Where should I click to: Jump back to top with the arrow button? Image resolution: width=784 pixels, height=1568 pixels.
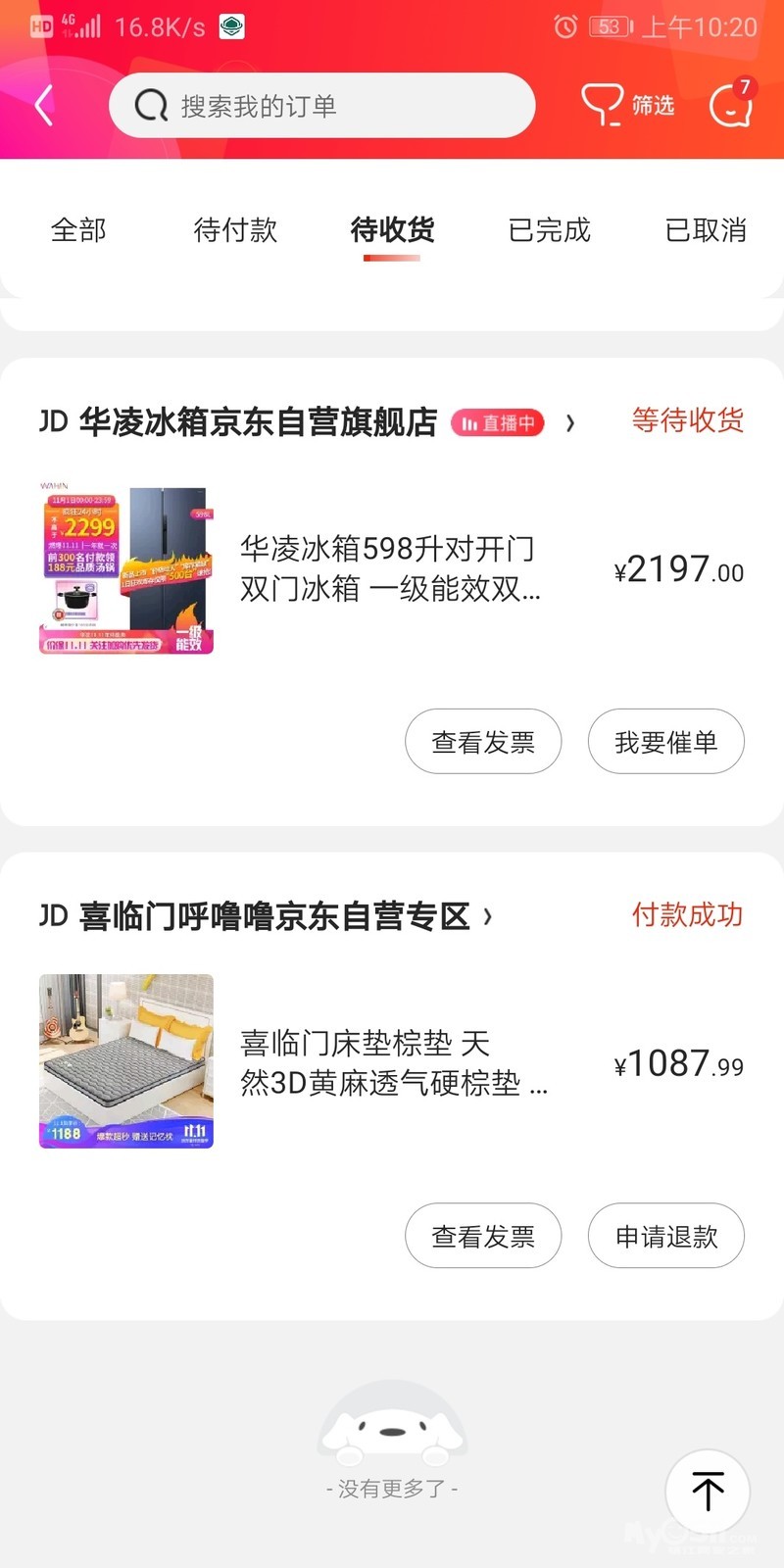708,1492
